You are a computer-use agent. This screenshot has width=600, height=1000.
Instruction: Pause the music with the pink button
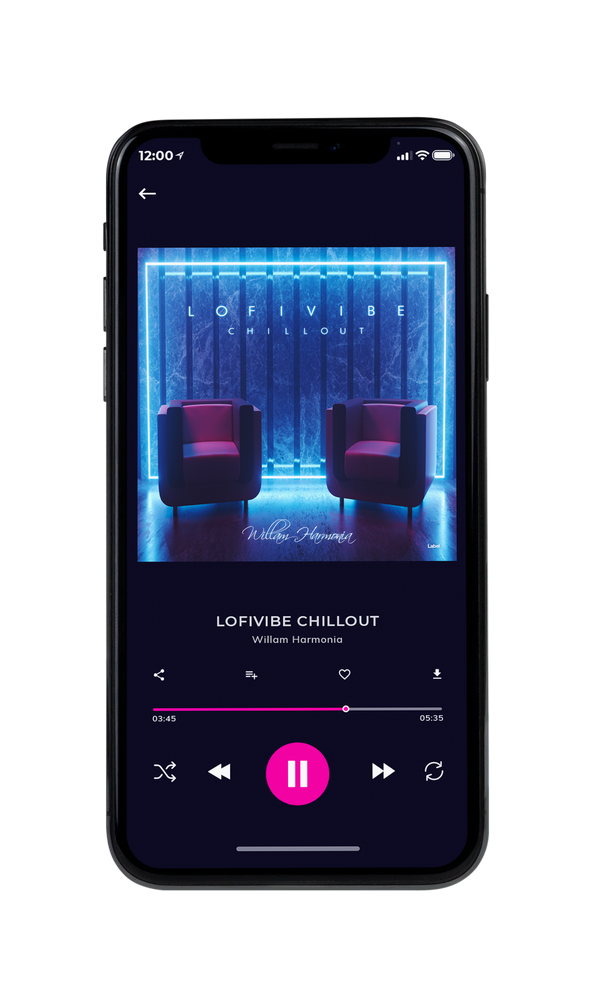[297, 774]
